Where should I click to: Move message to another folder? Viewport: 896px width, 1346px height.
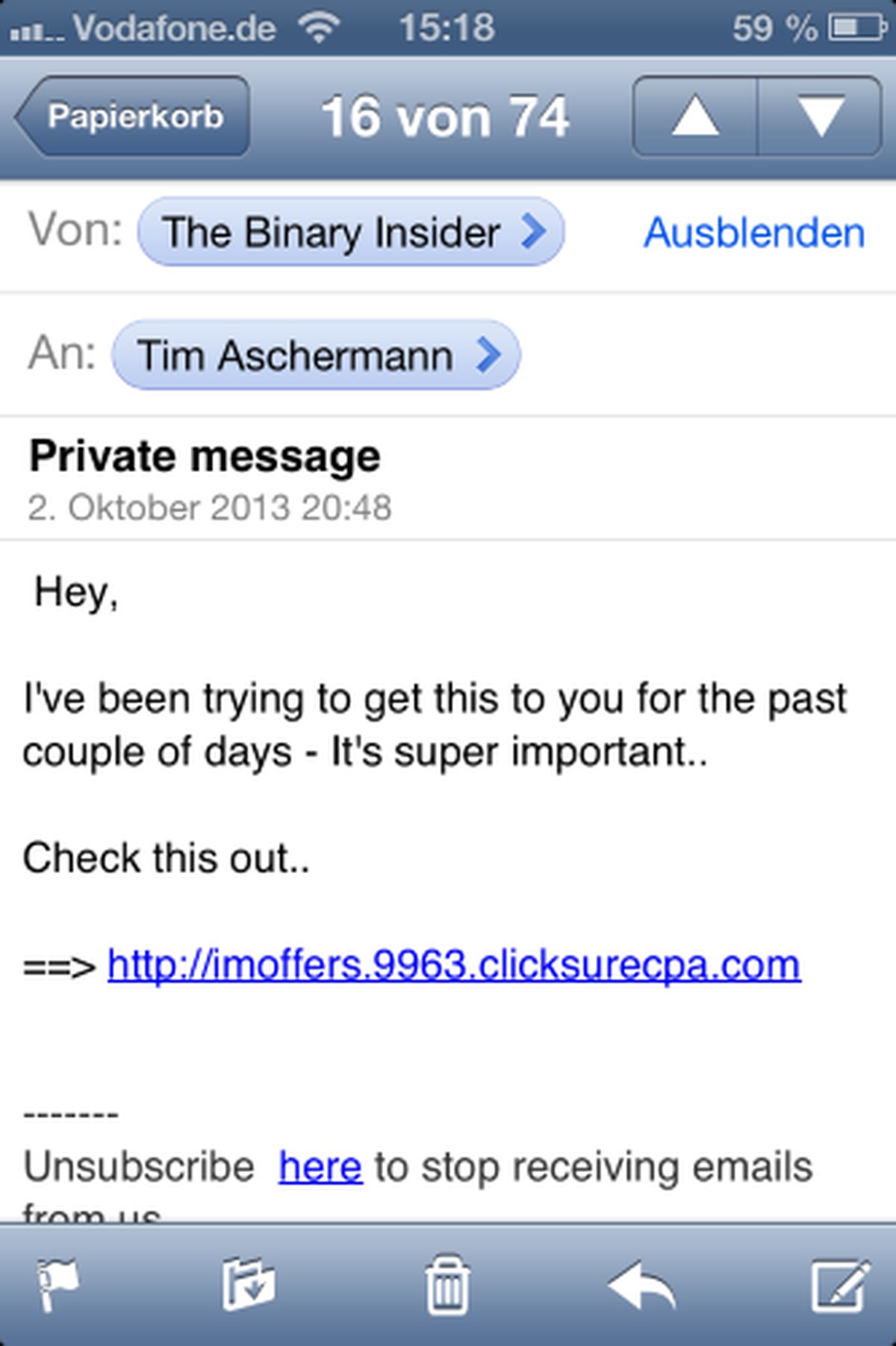(249, 1285)
